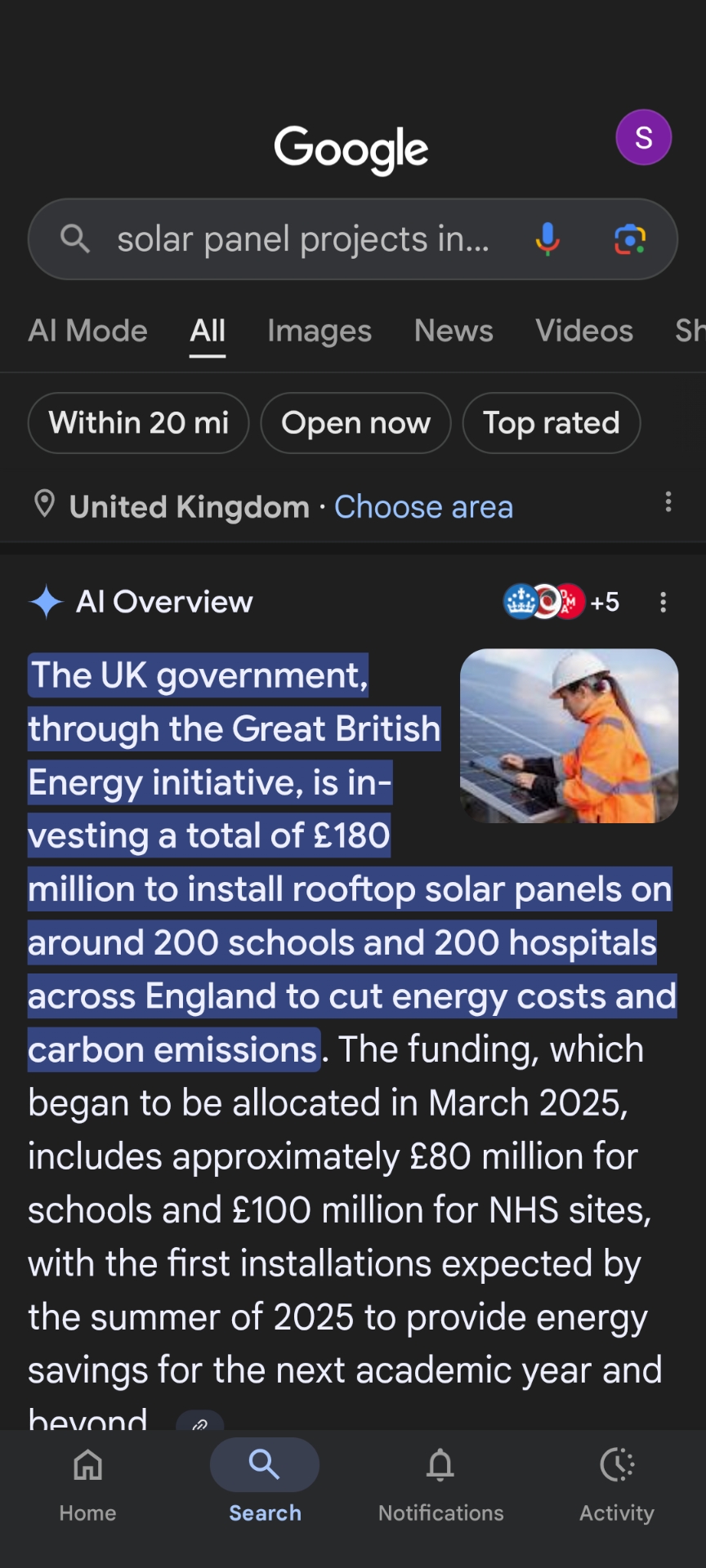
Task: Open location options overflow menu
Action: tap(668, 502)
